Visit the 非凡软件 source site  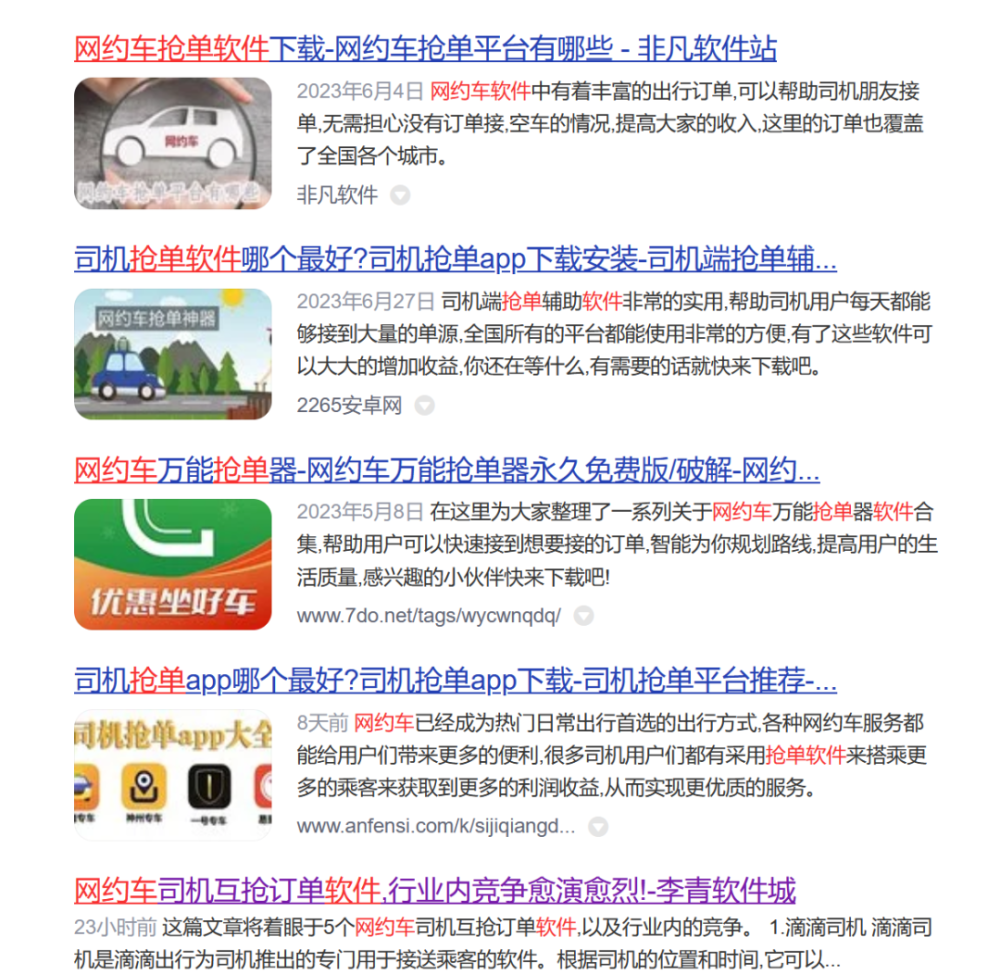point(337,196)
